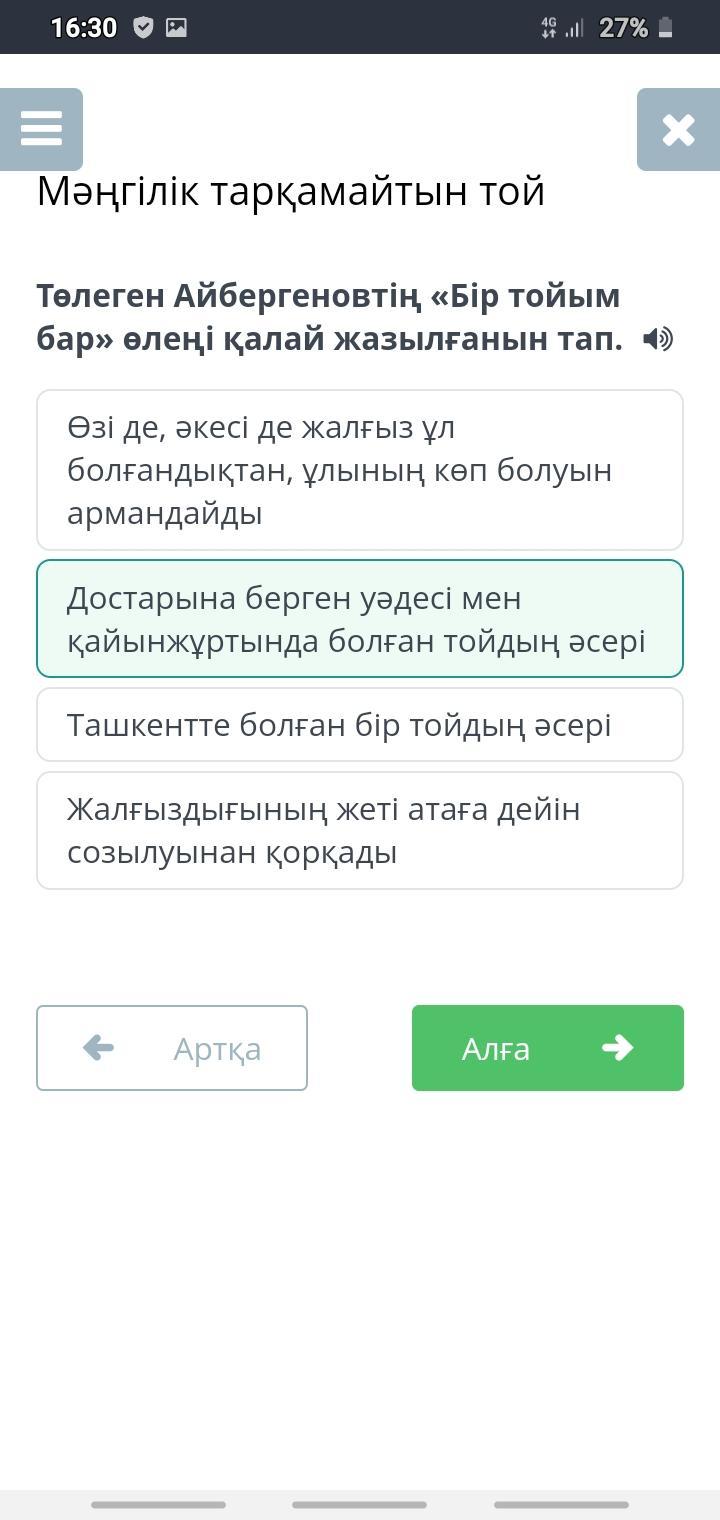Go back with the Артқа button
This screenshot has width=720, height=1520.
pos(172,1048)
